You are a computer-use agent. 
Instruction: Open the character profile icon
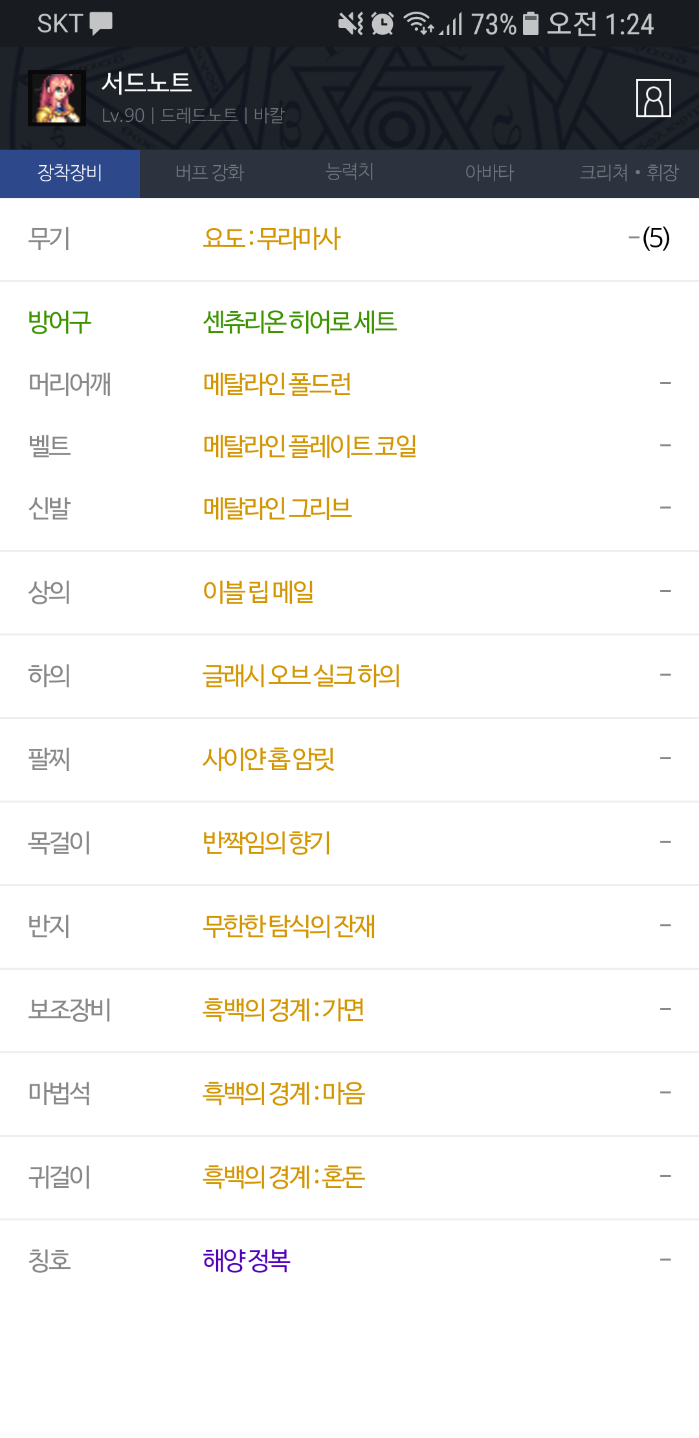(x=652, y=98)
